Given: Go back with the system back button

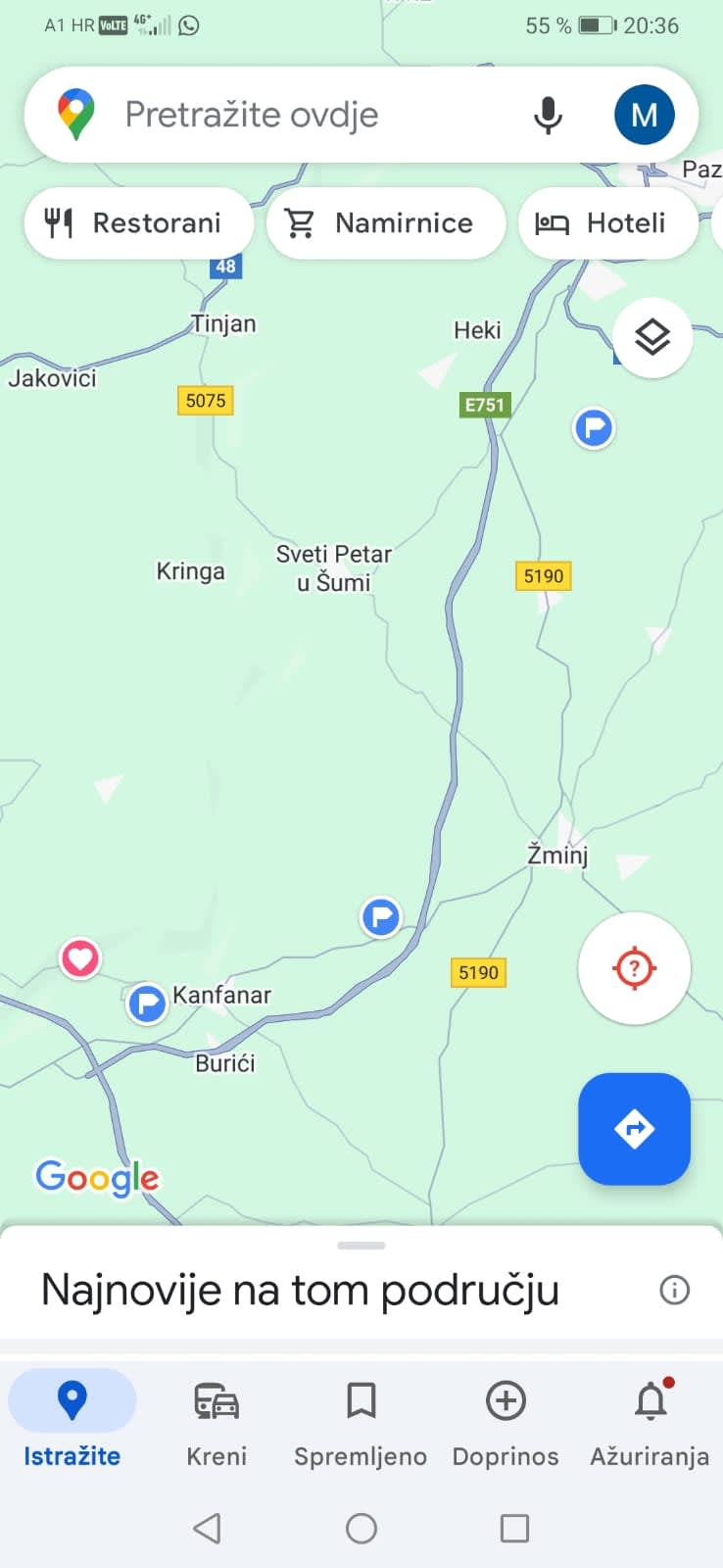Looking at the screenshot, I should pyautogui.click(x=207, y=1528).
